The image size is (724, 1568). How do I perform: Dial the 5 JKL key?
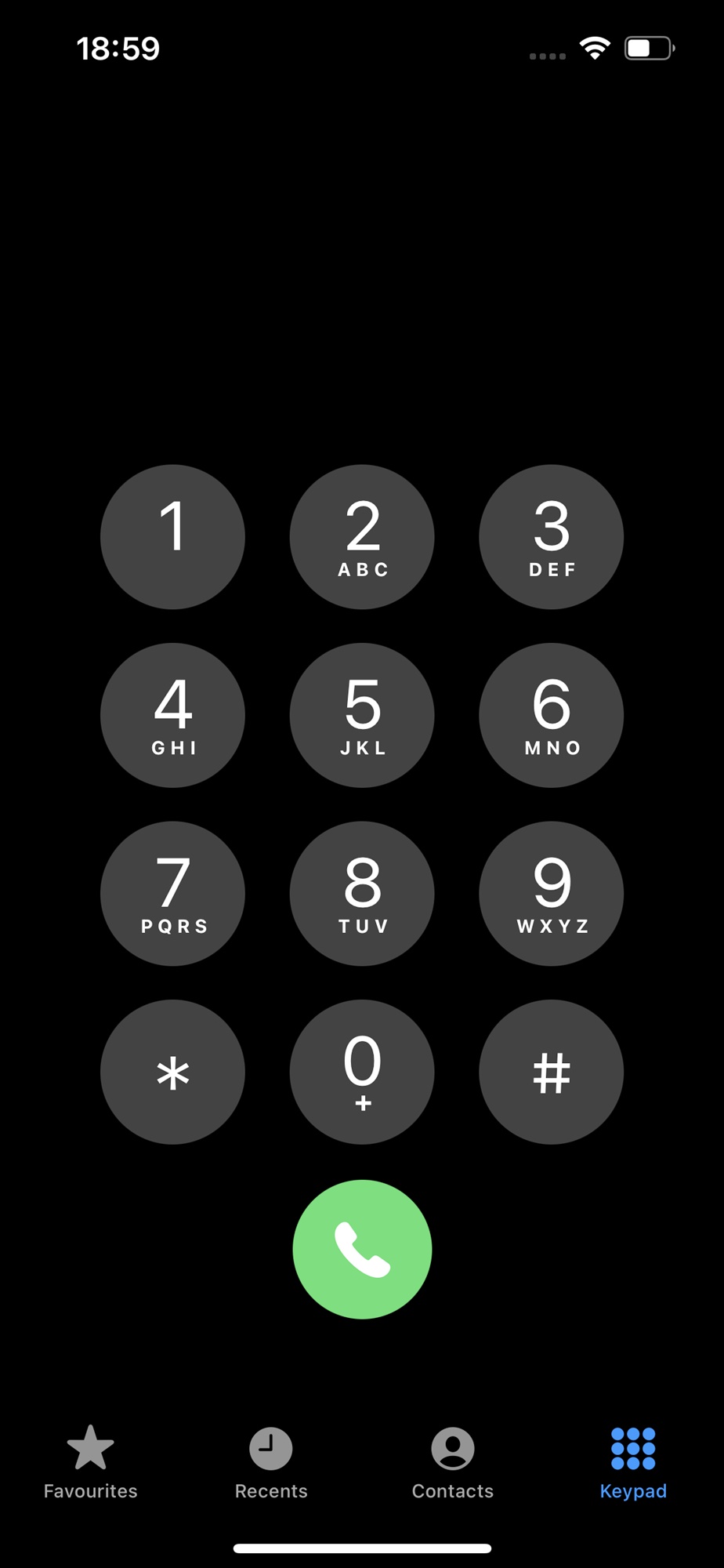pos(362,715)
